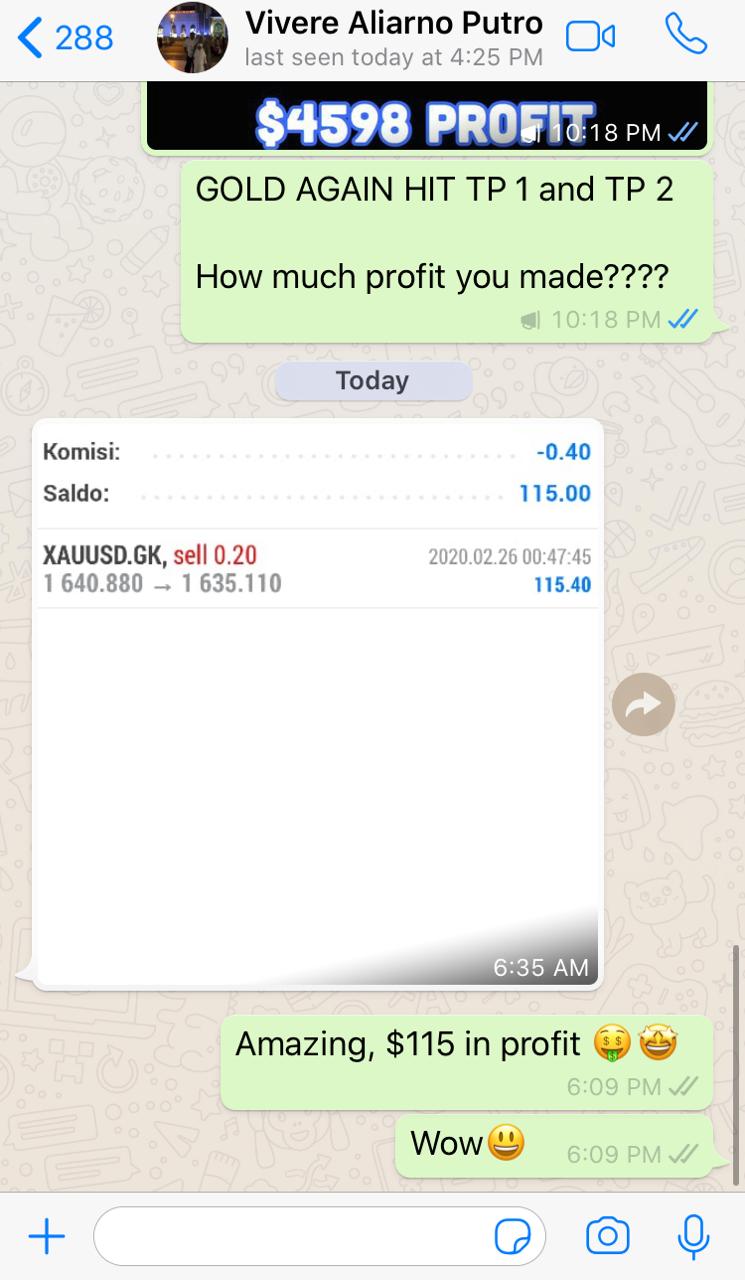
Task: Start a voice call with Vivere
Action: (x=686, y=38)
